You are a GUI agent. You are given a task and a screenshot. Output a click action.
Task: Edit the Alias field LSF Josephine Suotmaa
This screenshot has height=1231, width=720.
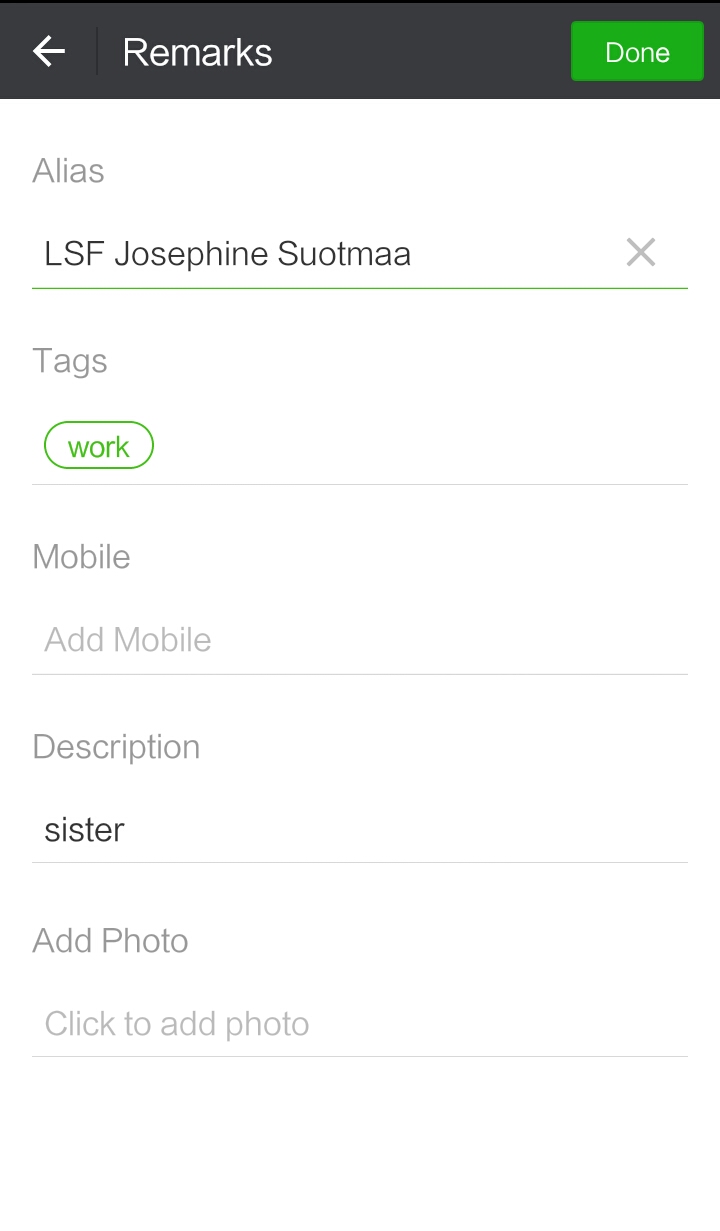click(x=320, y=254)
